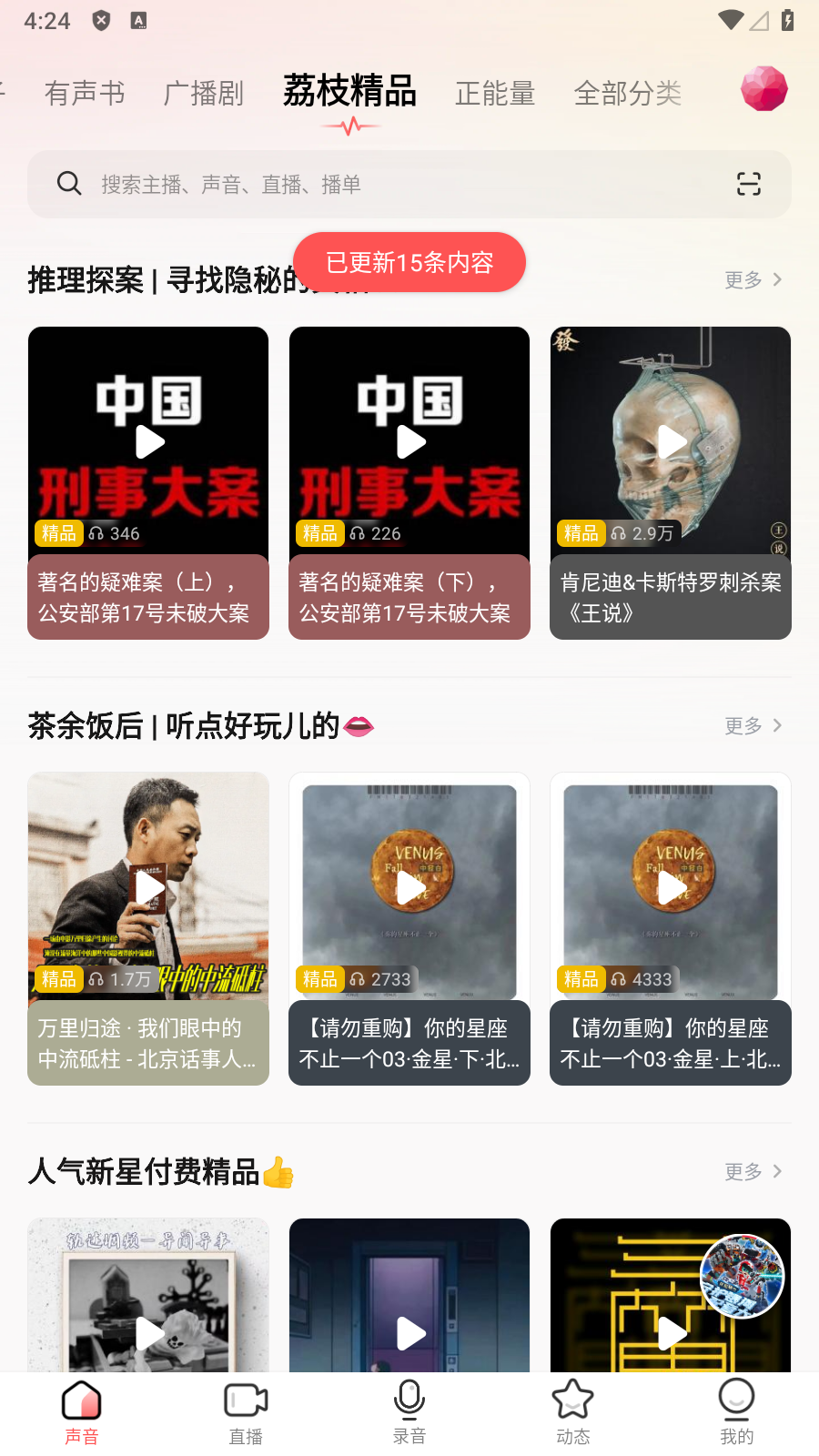Screen dimensions: 819x1456
Task: Open the scan icon in search bar
Action: [x=748, y=185]
